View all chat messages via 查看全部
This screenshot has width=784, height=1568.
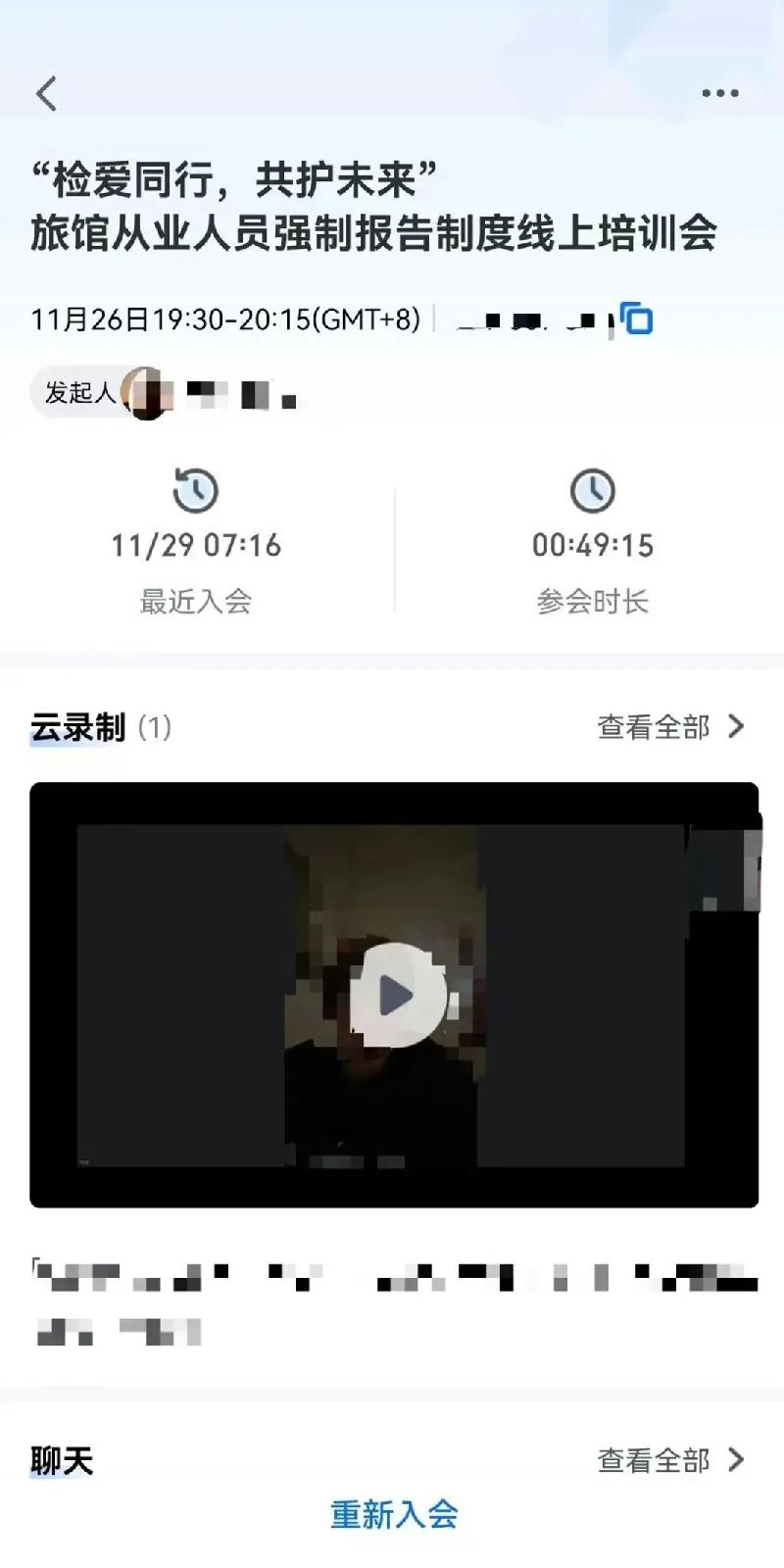click(x=670, y=1461)
